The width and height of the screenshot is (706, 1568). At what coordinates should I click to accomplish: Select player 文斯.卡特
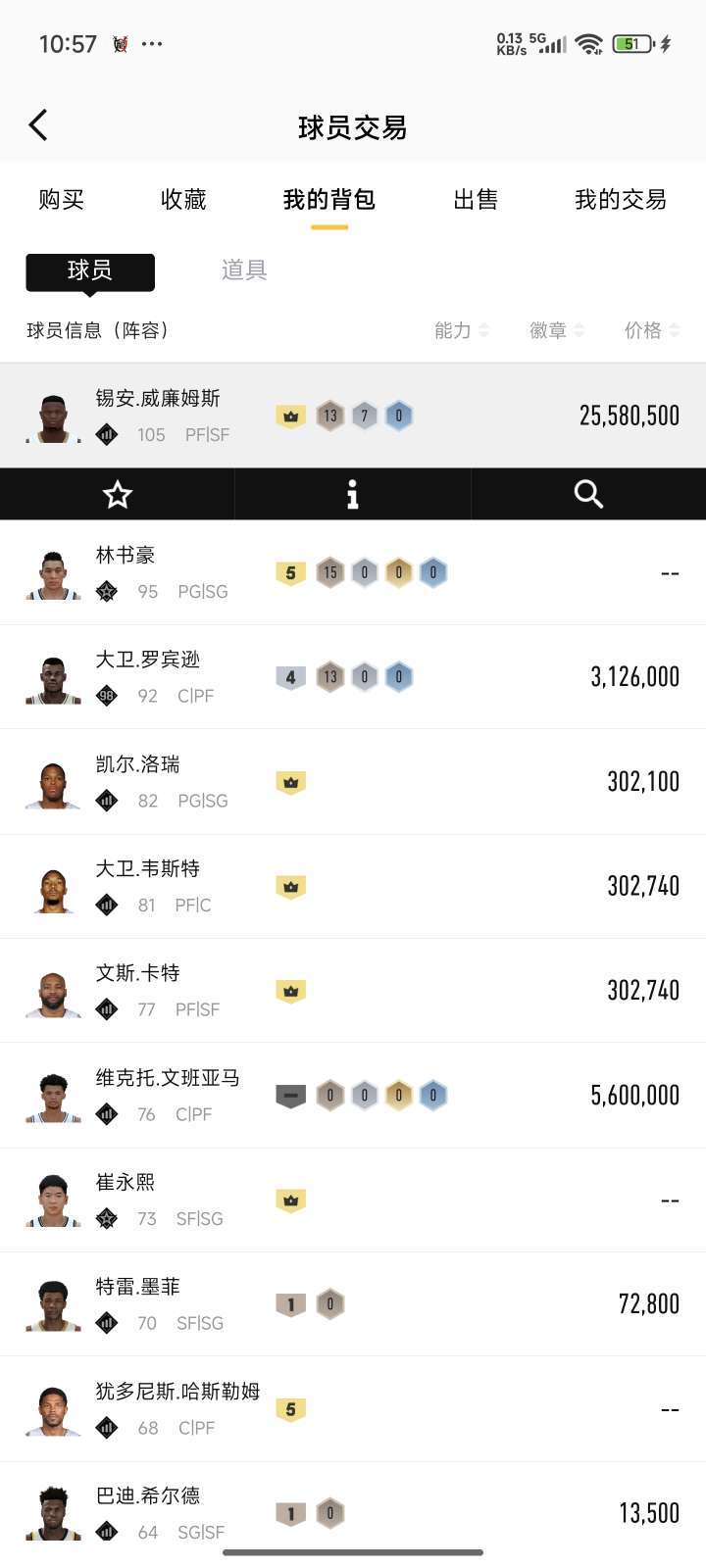click(x=353, y=991)
